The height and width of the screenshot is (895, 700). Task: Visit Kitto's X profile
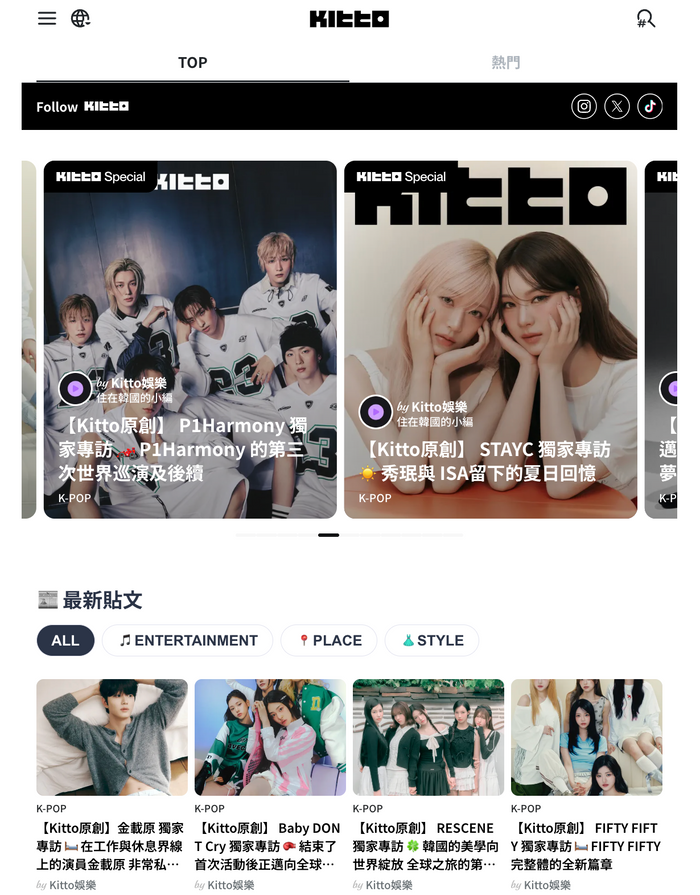pyautogui.click(x=617, y=106)
